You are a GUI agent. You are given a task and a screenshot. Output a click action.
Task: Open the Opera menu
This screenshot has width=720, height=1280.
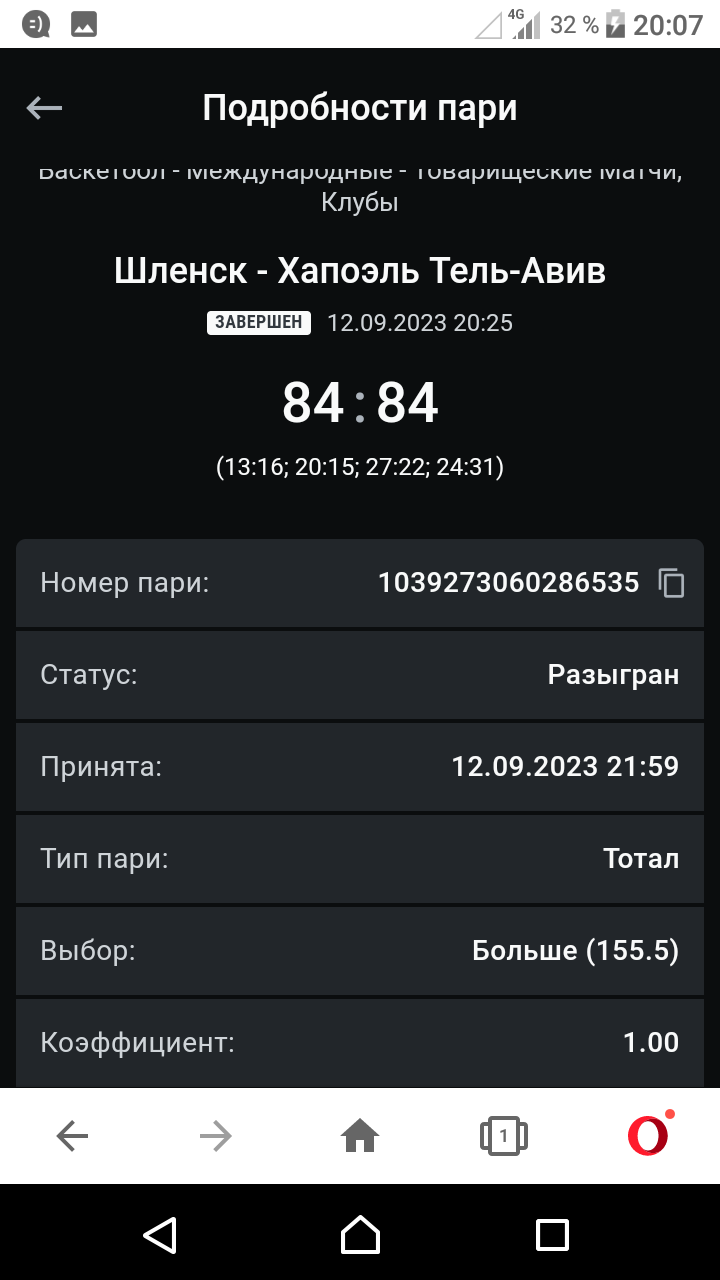648,1134
